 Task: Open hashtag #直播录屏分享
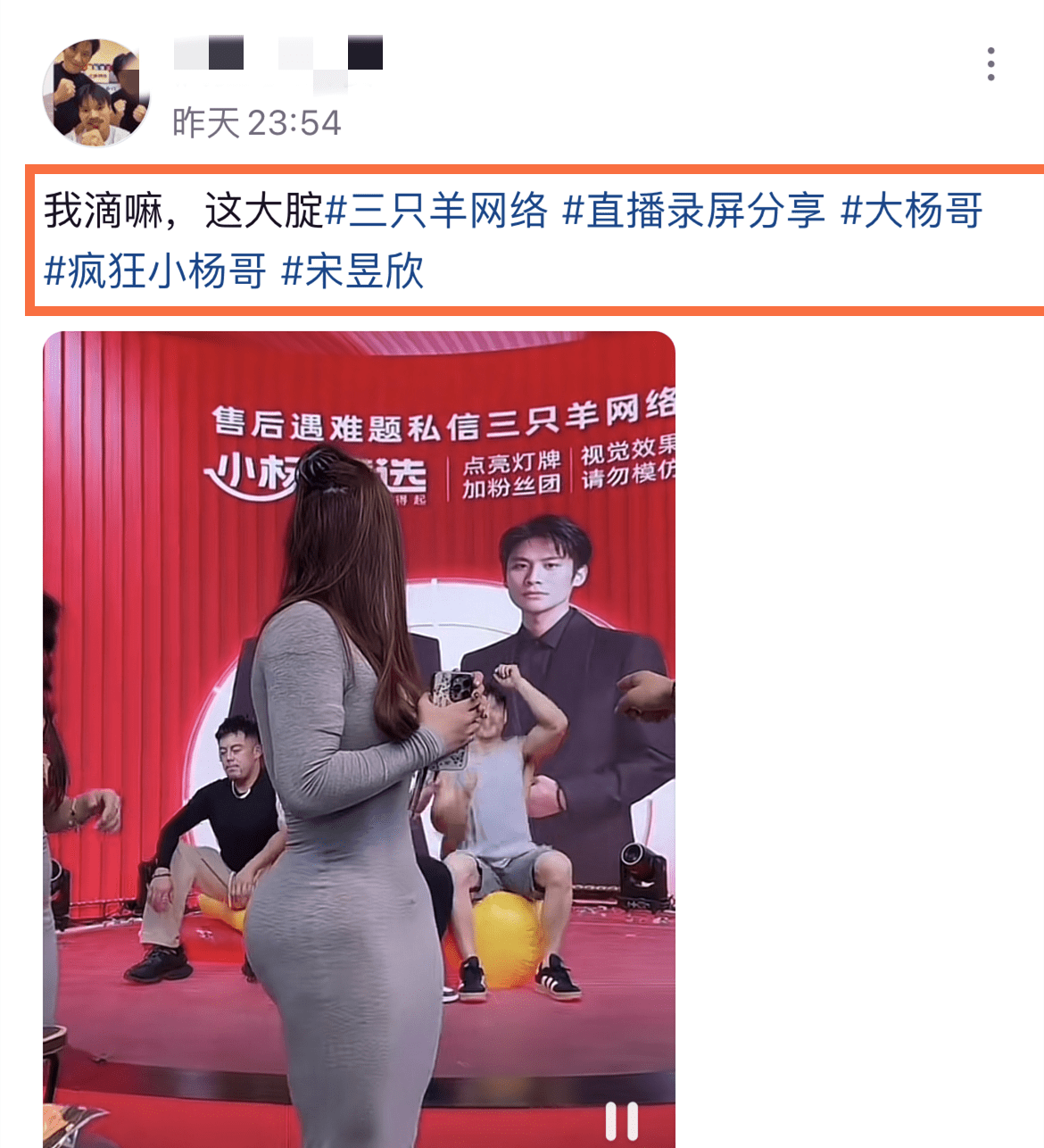(x=693, y=212)
